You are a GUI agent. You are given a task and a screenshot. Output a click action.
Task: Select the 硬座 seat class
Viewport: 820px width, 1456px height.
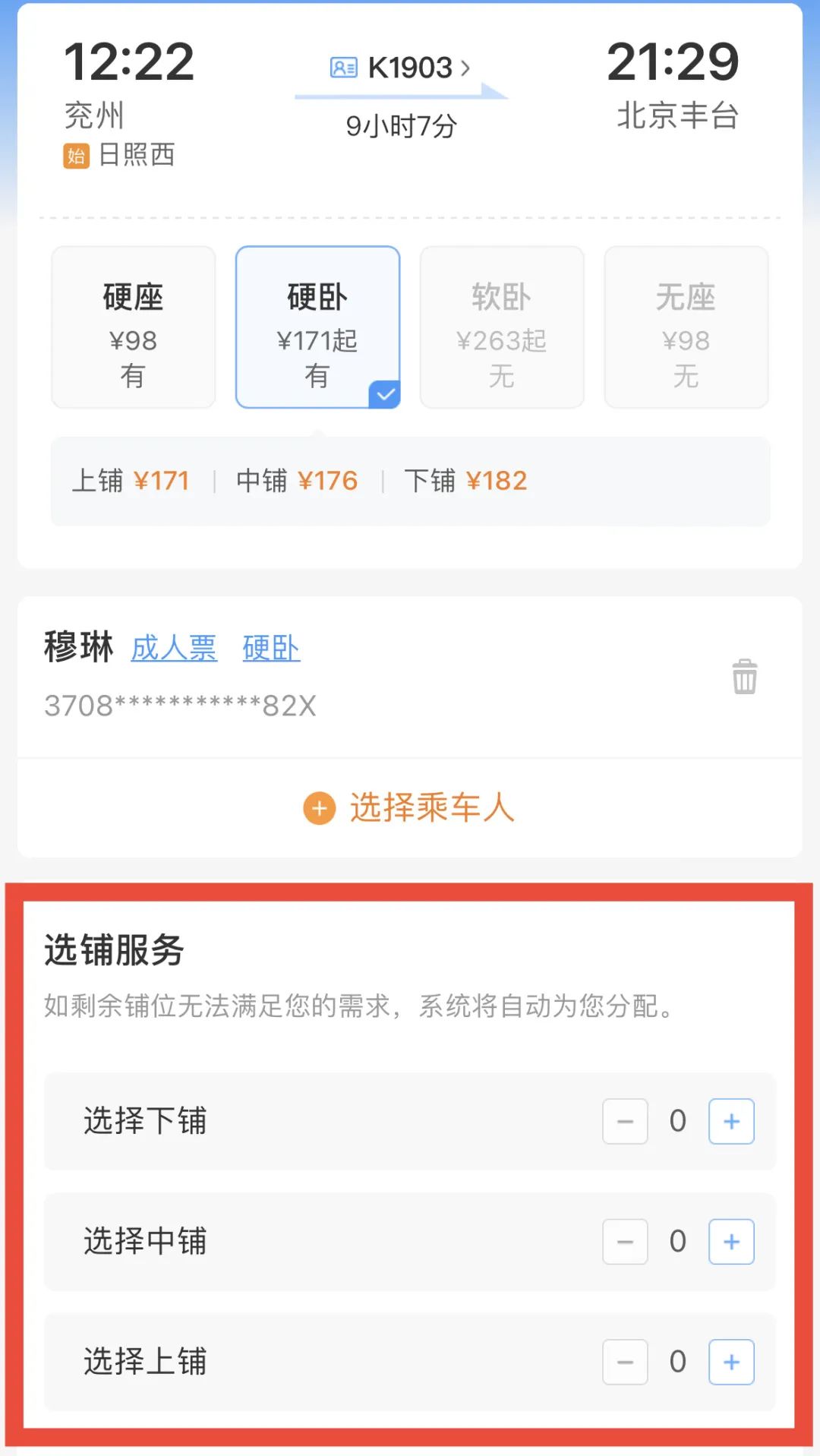[x=133, y=327]
